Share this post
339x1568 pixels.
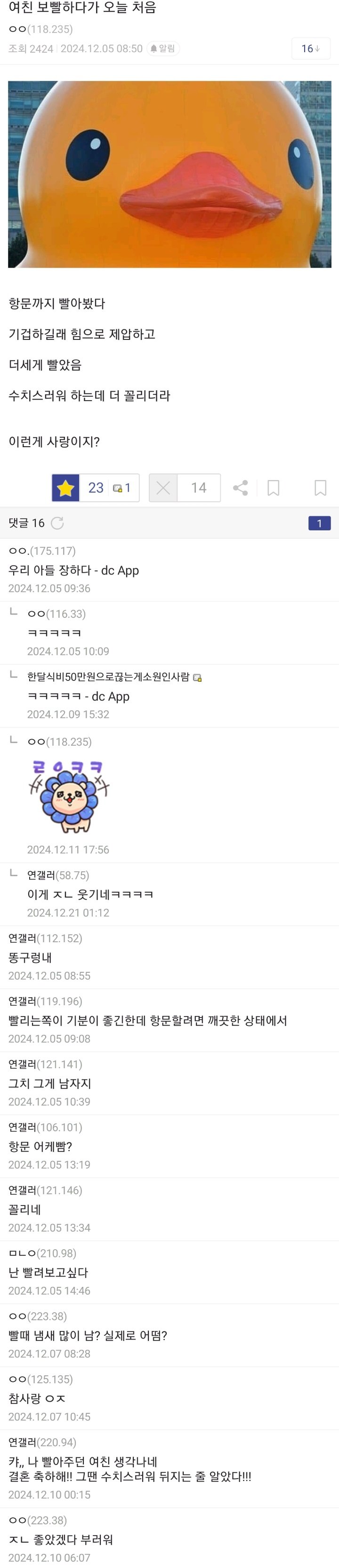(241, 488)
